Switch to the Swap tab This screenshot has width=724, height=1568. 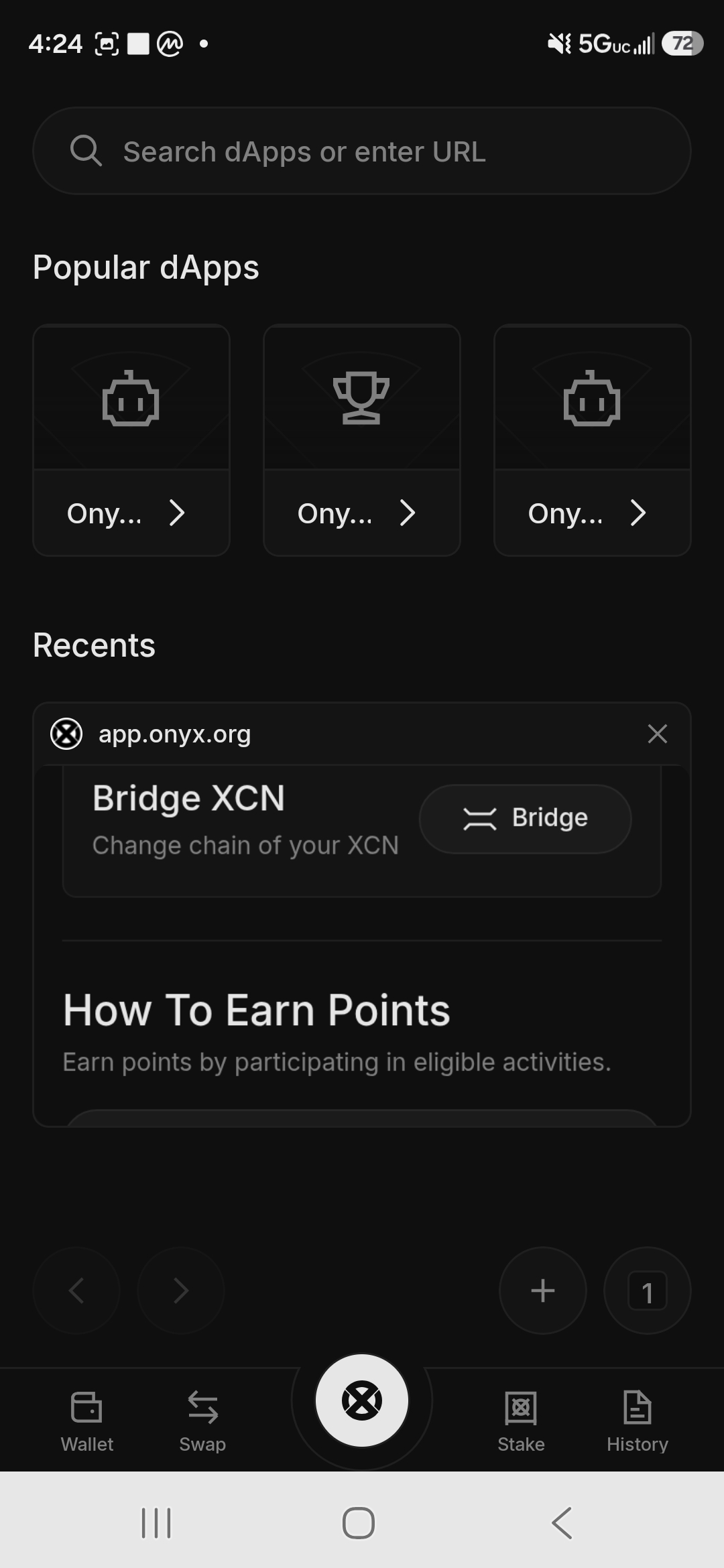[x=202, y=1421]
